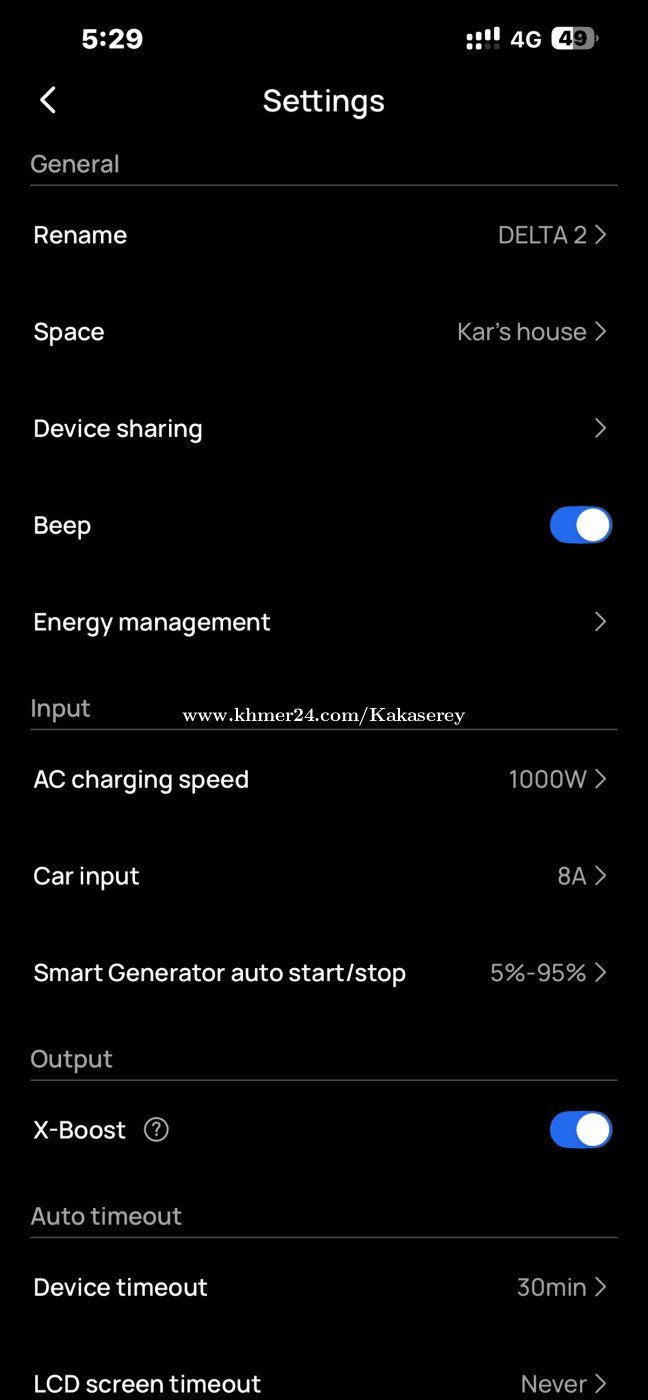This screenshot has width=648, height=1400.
Task: Change AC charging speed
Action: (323, 779)
